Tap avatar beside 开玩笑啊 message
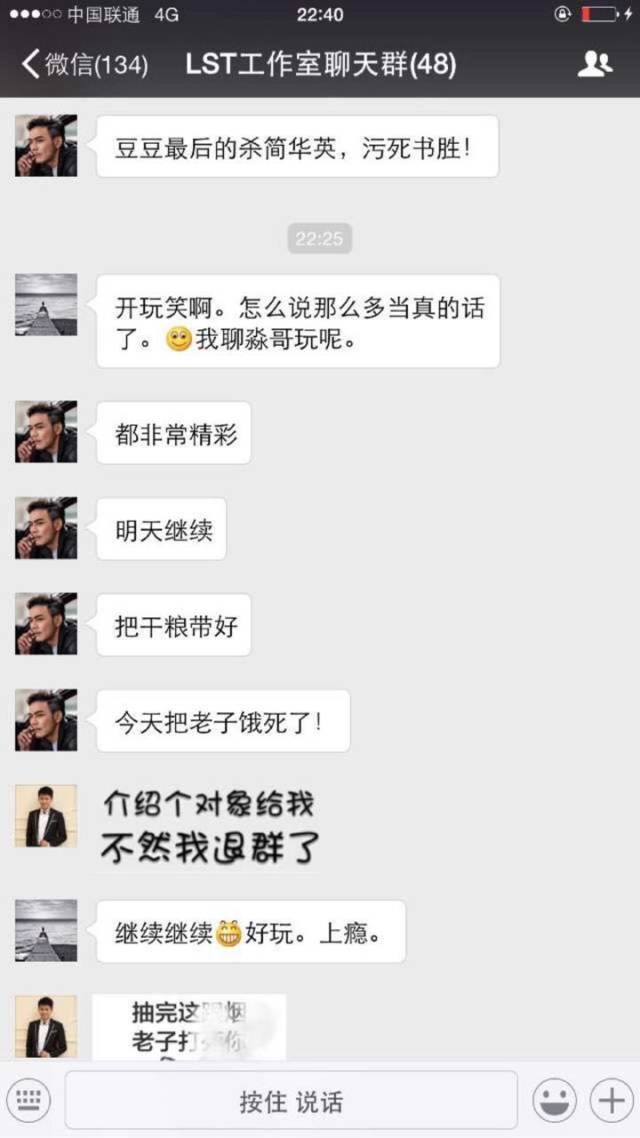 point(46,305)
